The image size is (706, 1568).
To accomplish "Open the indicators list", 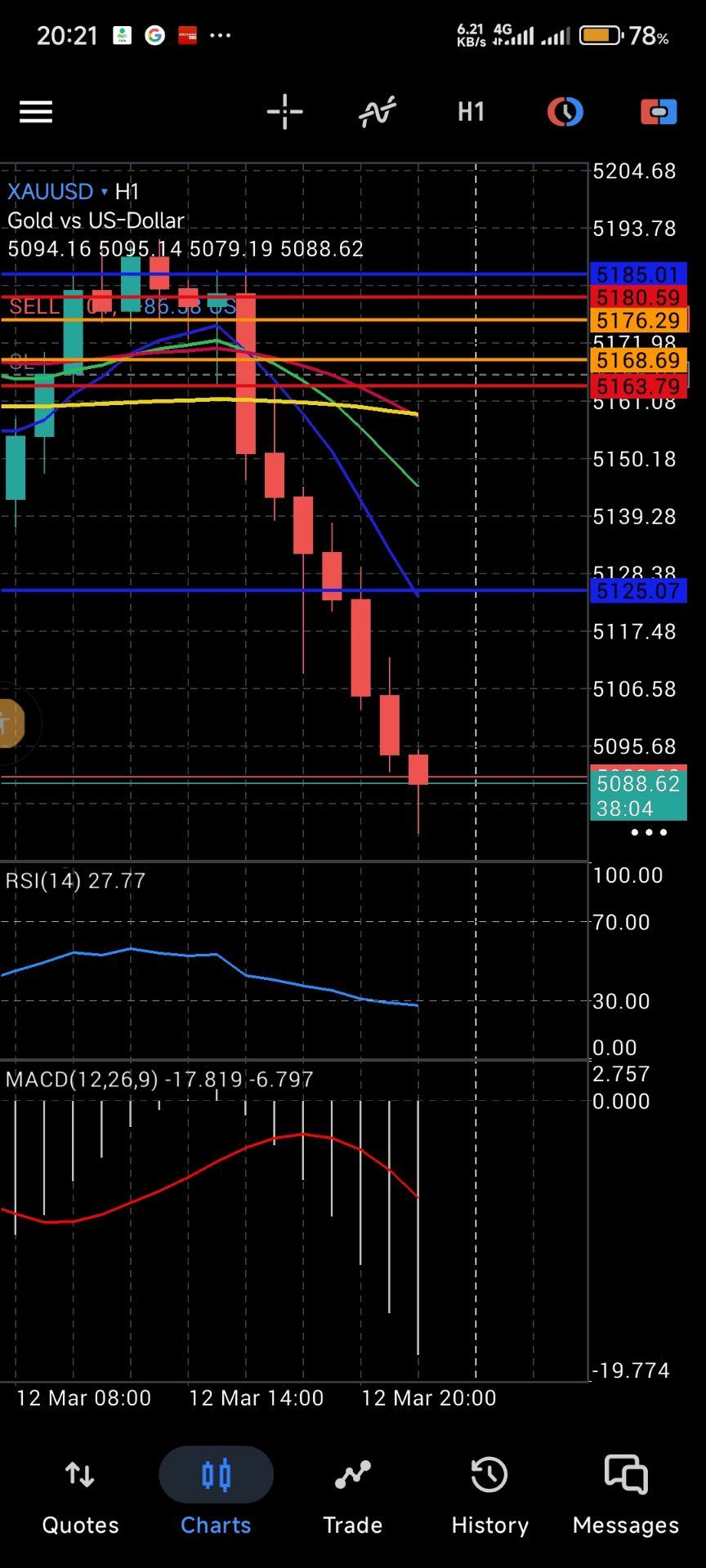I will tap(378, 112).
